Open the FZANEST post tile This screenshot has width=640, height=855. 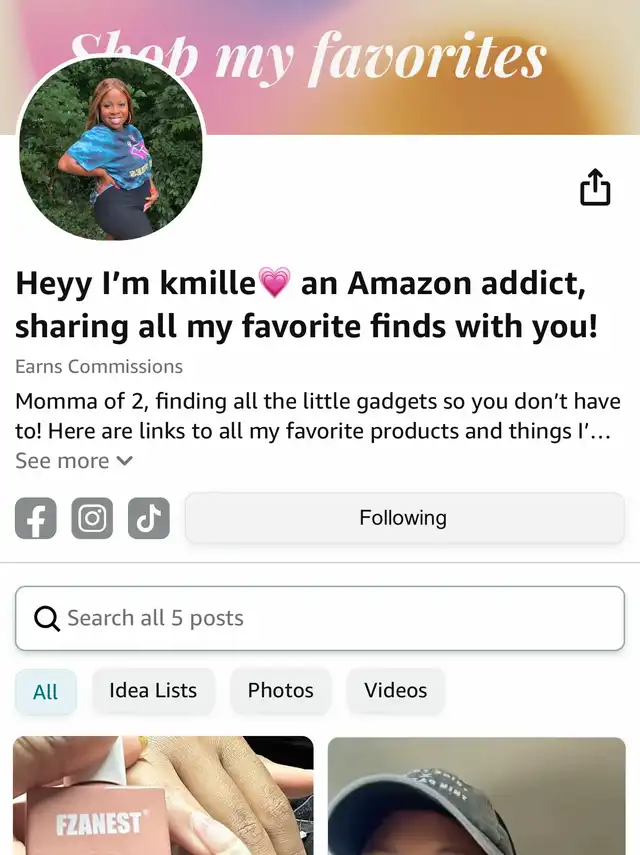coord(163,796)
